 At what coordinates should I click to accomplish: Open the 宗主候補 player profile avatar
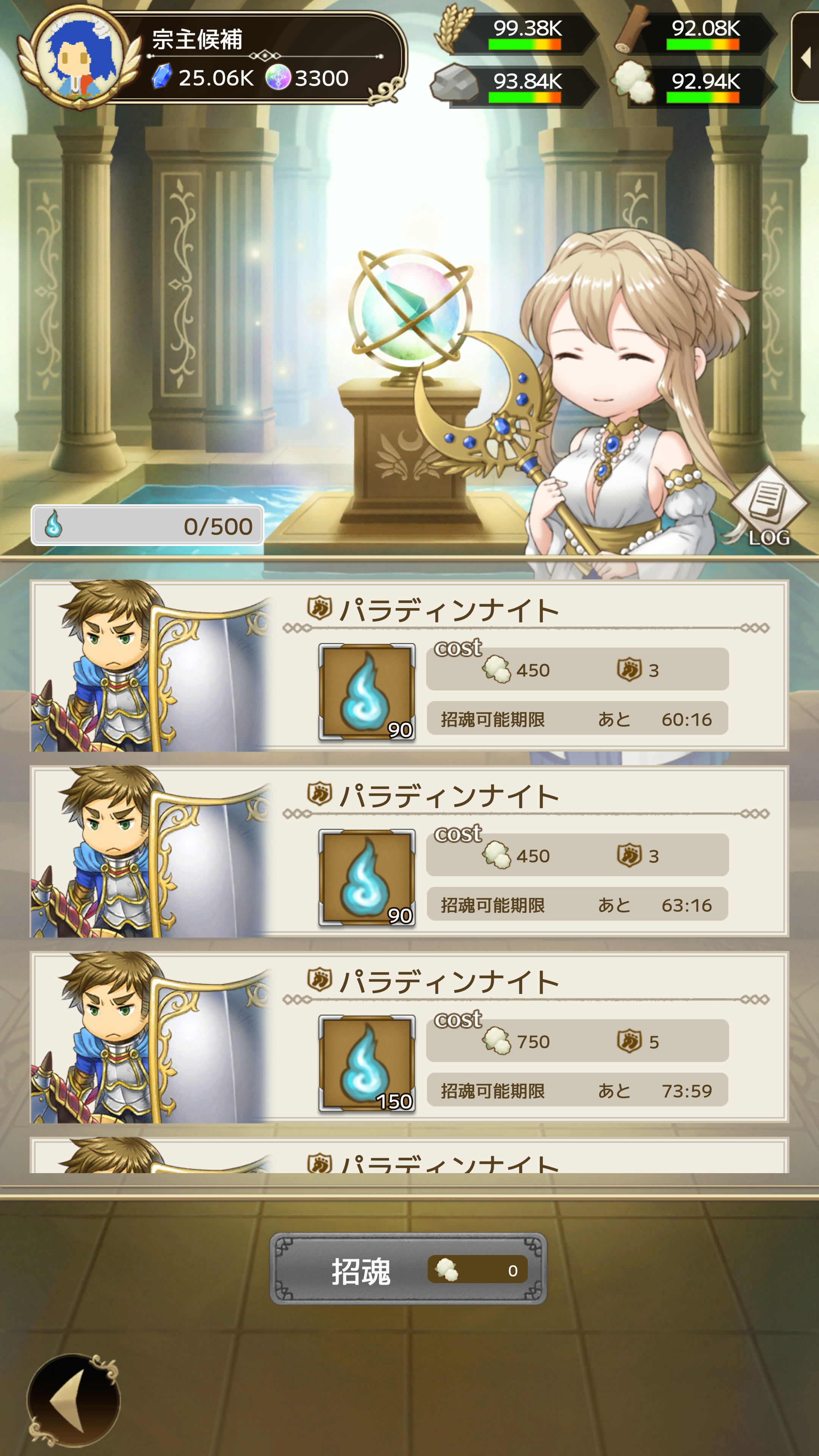(79, 56)
